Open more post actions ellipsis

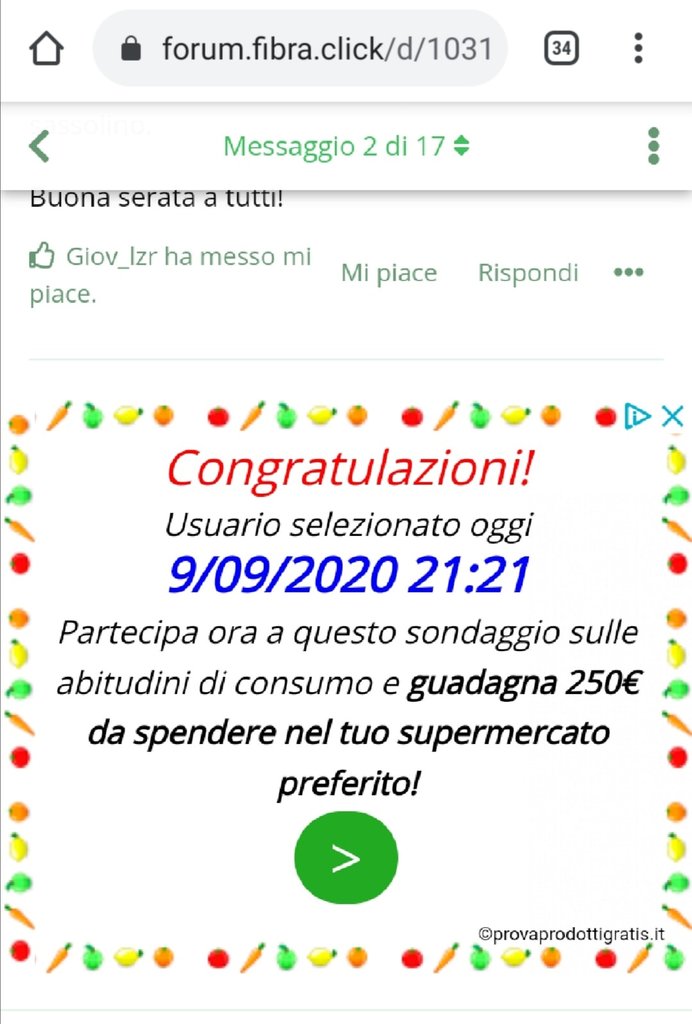tap(628, 273)
